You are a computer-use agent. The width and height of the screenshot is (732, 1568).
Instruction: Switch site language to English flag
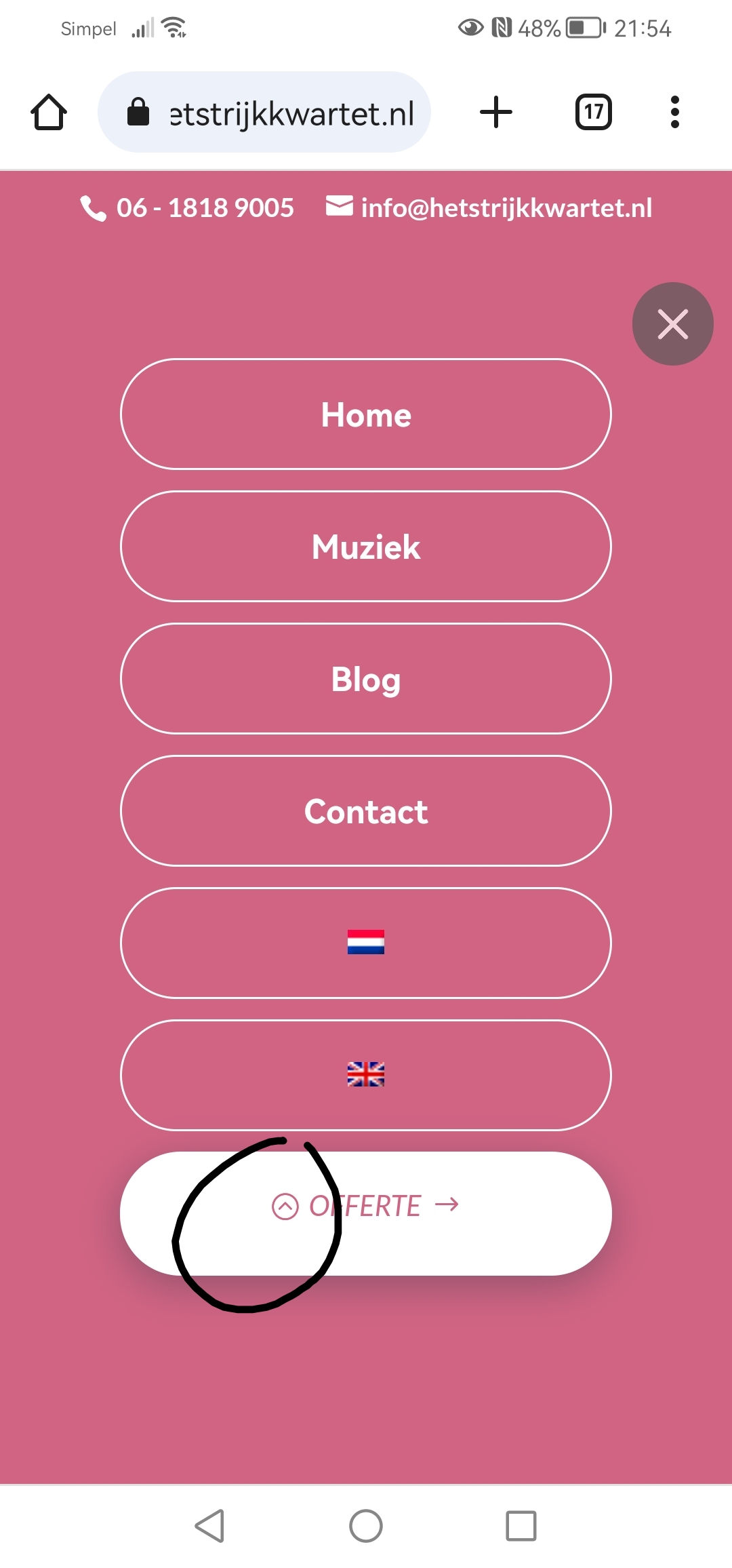pyautogui.click(x=366, y=1075)
